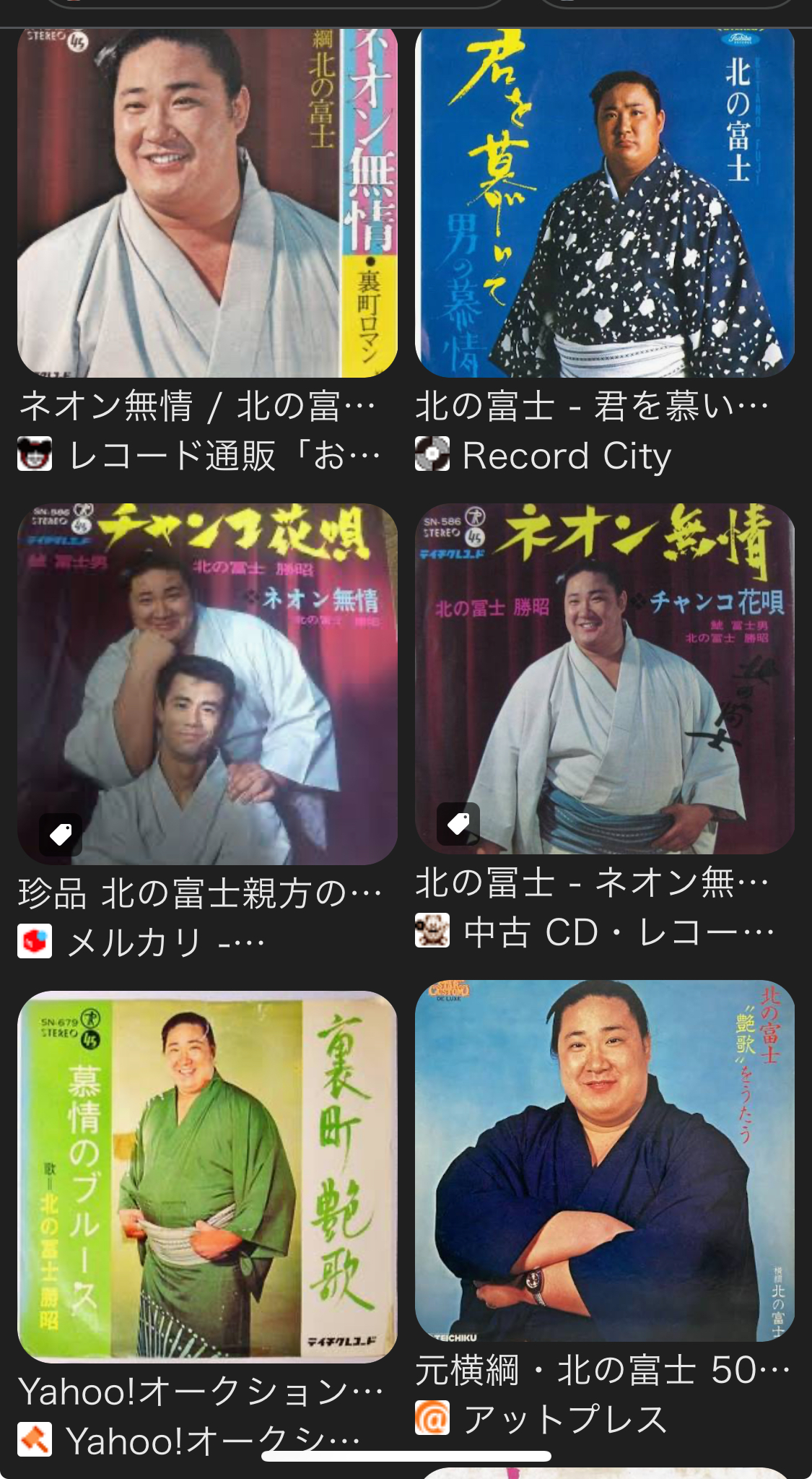The width and height of the screenshot is (812, 1479).
Task: Open the ネオン無情 record image from レコード通販
Action: (207, 202)
